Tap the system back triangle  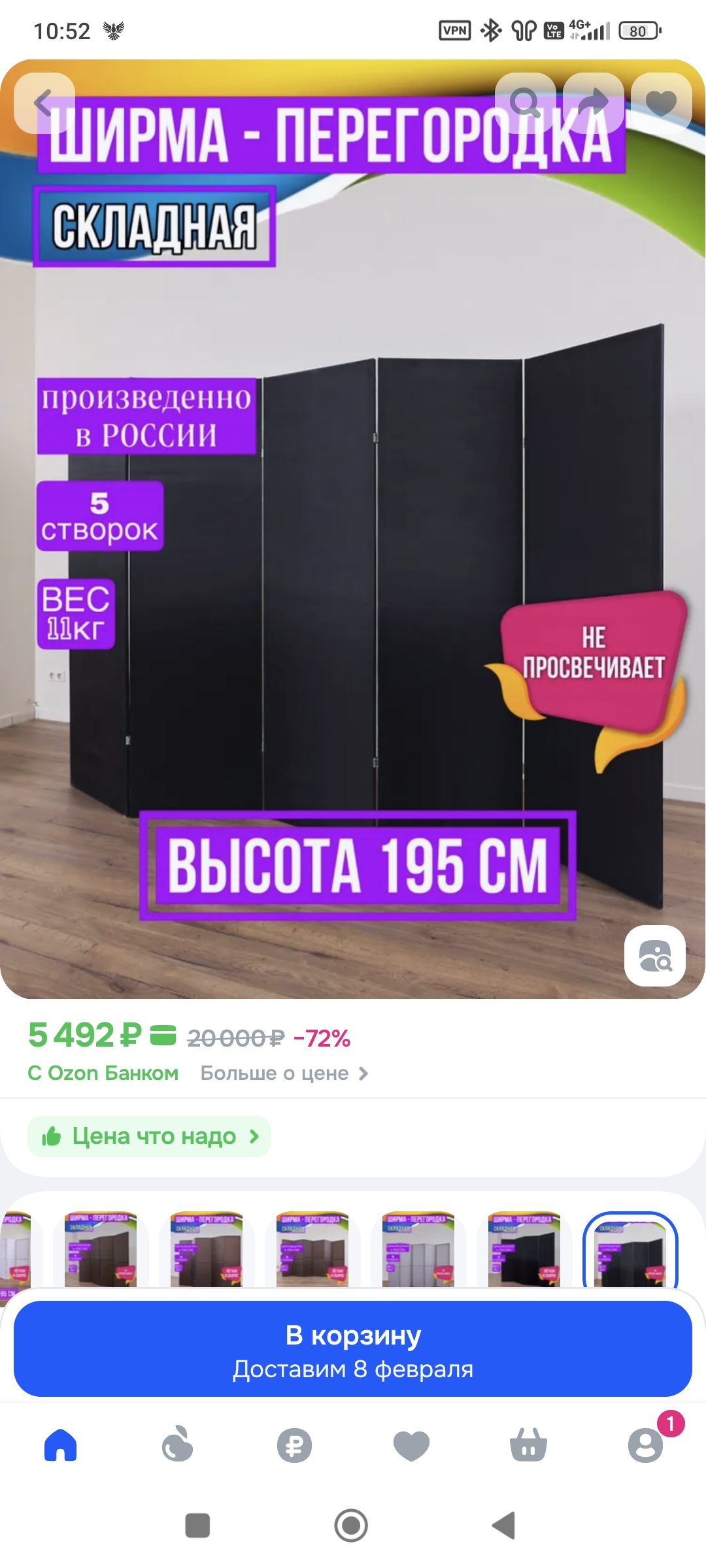503,1526
